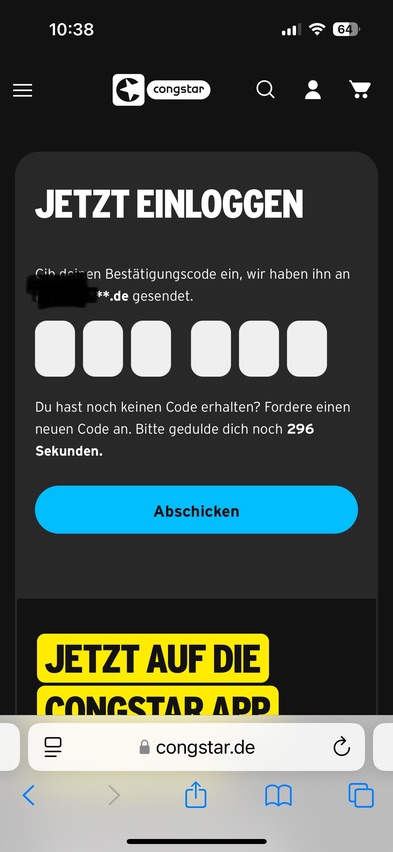Share this page

196,794
